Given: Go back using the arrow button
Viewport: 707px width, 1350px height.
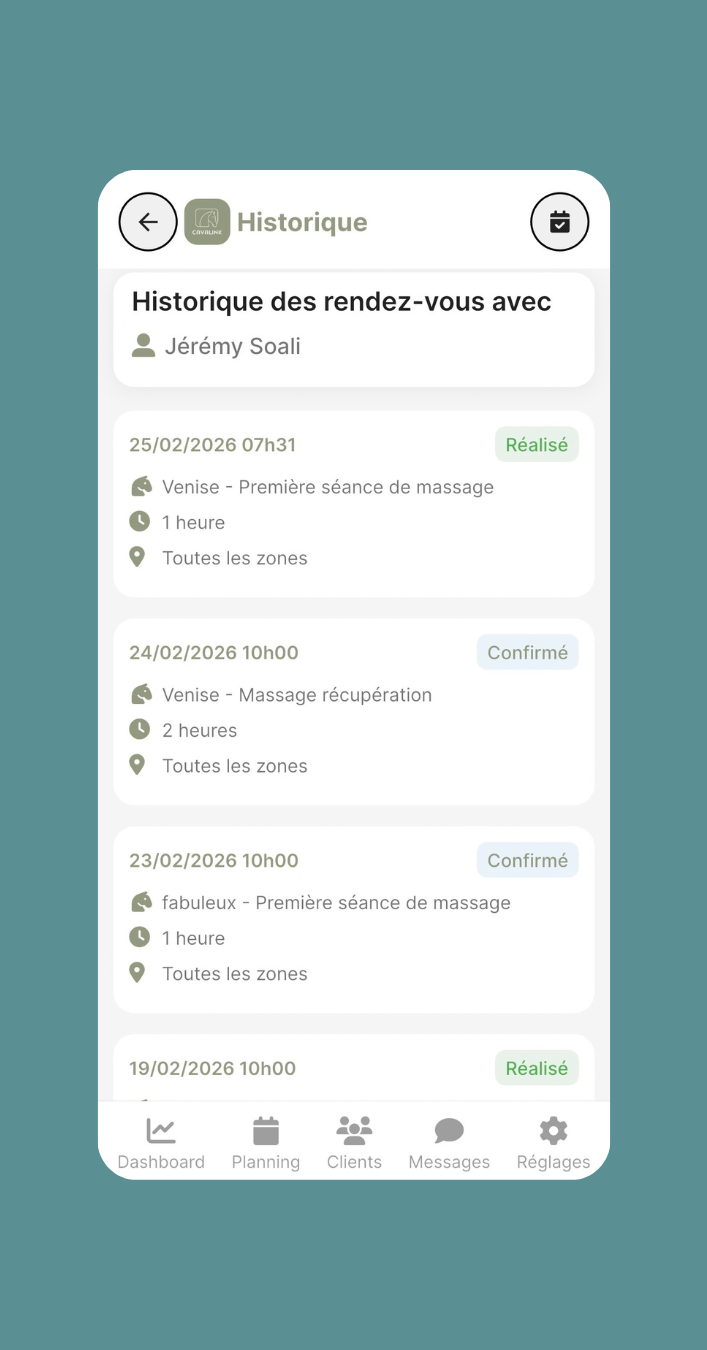Looking at the screenshot, I should [148, 222].
